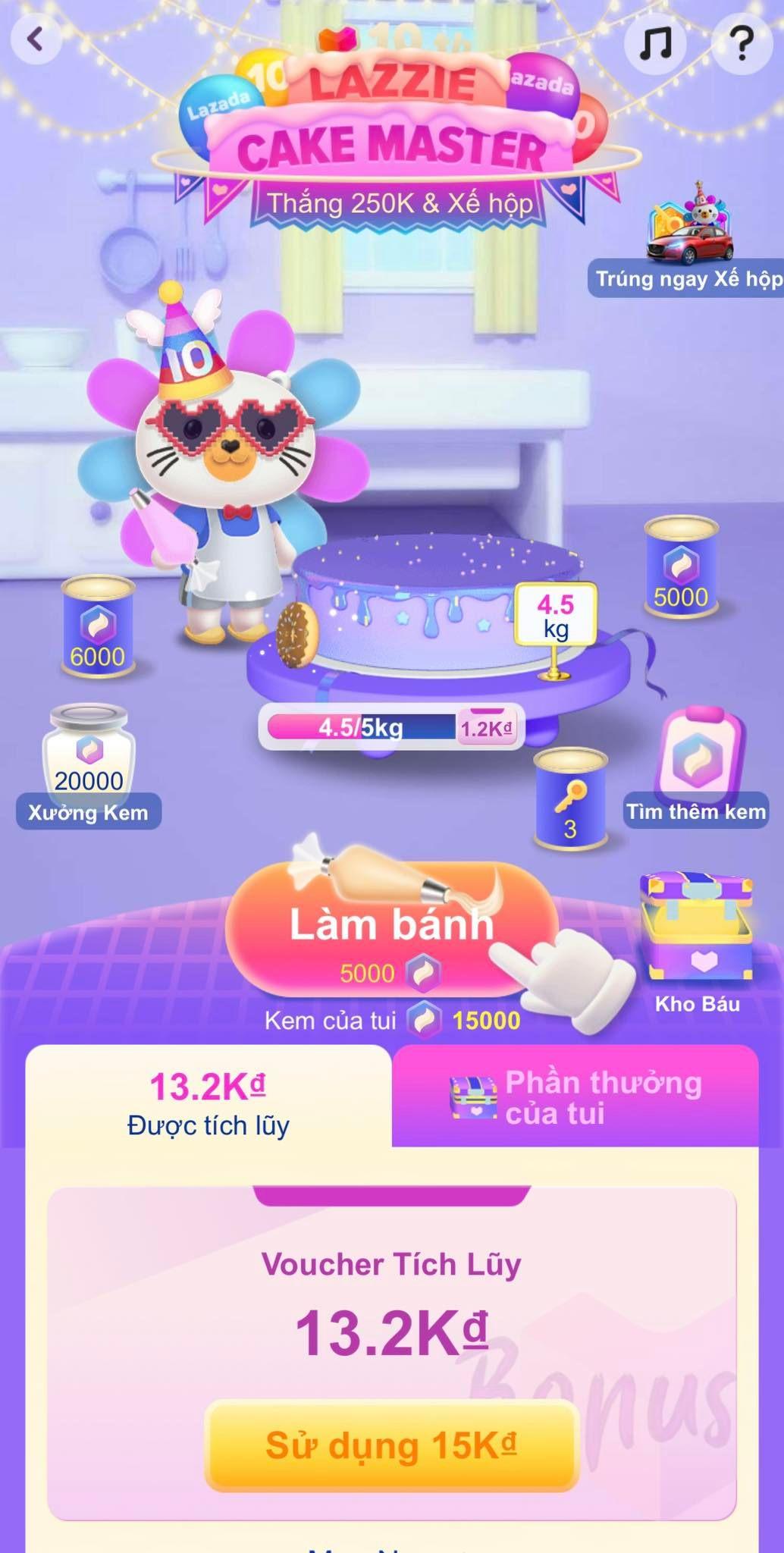Open the Trúng ngay Xế hộp prize

pyautogui.click(x=686, y=241)
